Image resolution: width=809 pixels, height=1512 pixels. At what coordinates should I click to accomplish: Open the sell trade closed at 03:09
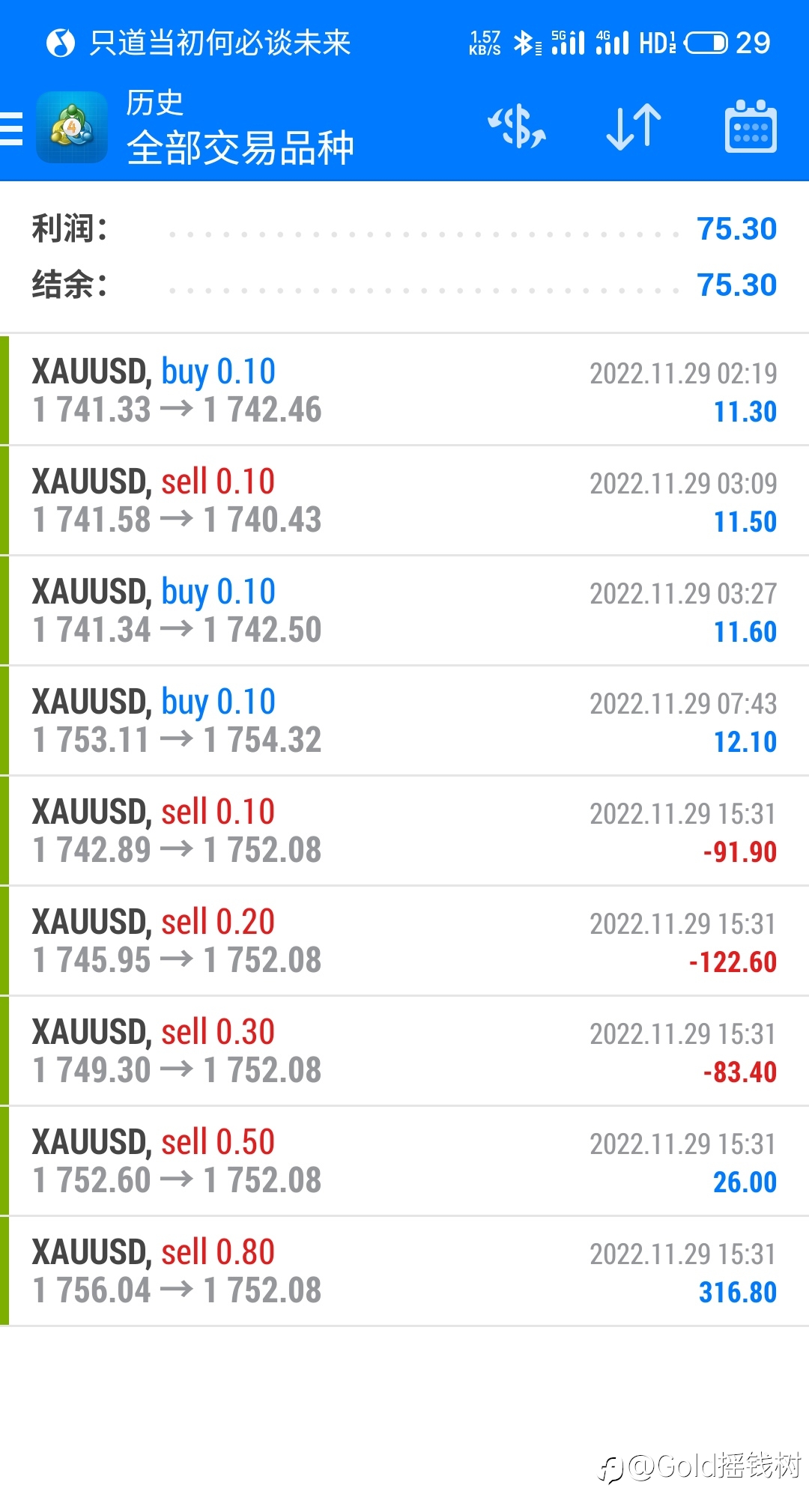tap(404, 500)
